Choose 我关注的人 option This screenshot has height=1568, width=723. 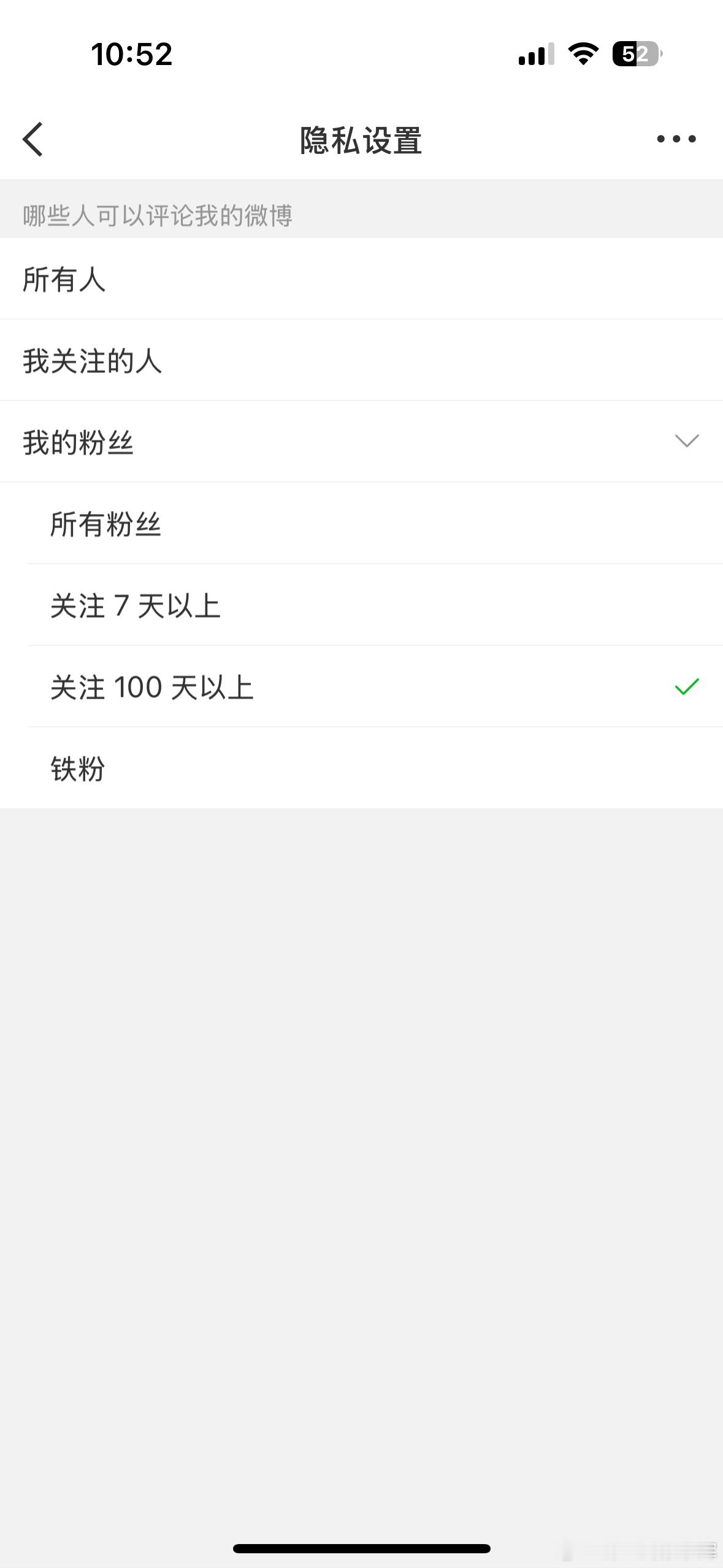click(x=361, y=360)
